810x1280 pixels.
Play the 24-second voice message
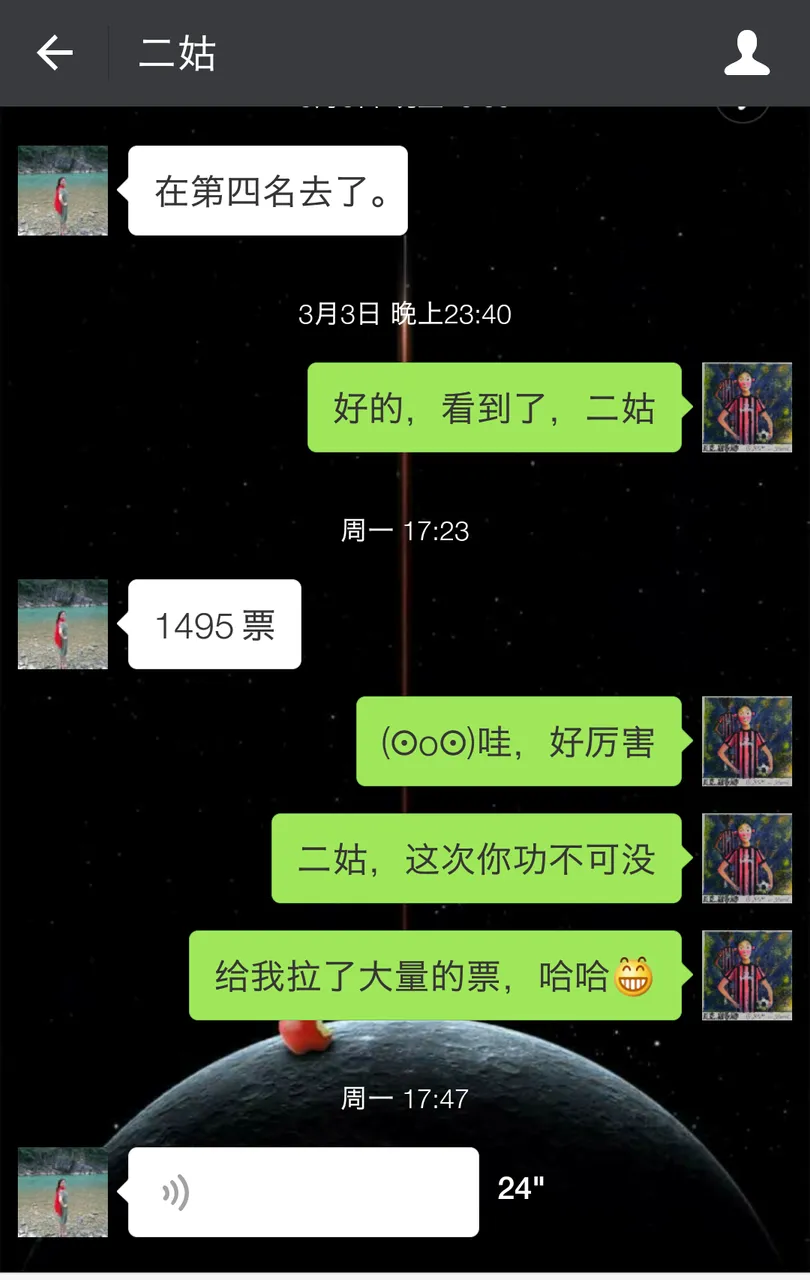pos(303,1192)
